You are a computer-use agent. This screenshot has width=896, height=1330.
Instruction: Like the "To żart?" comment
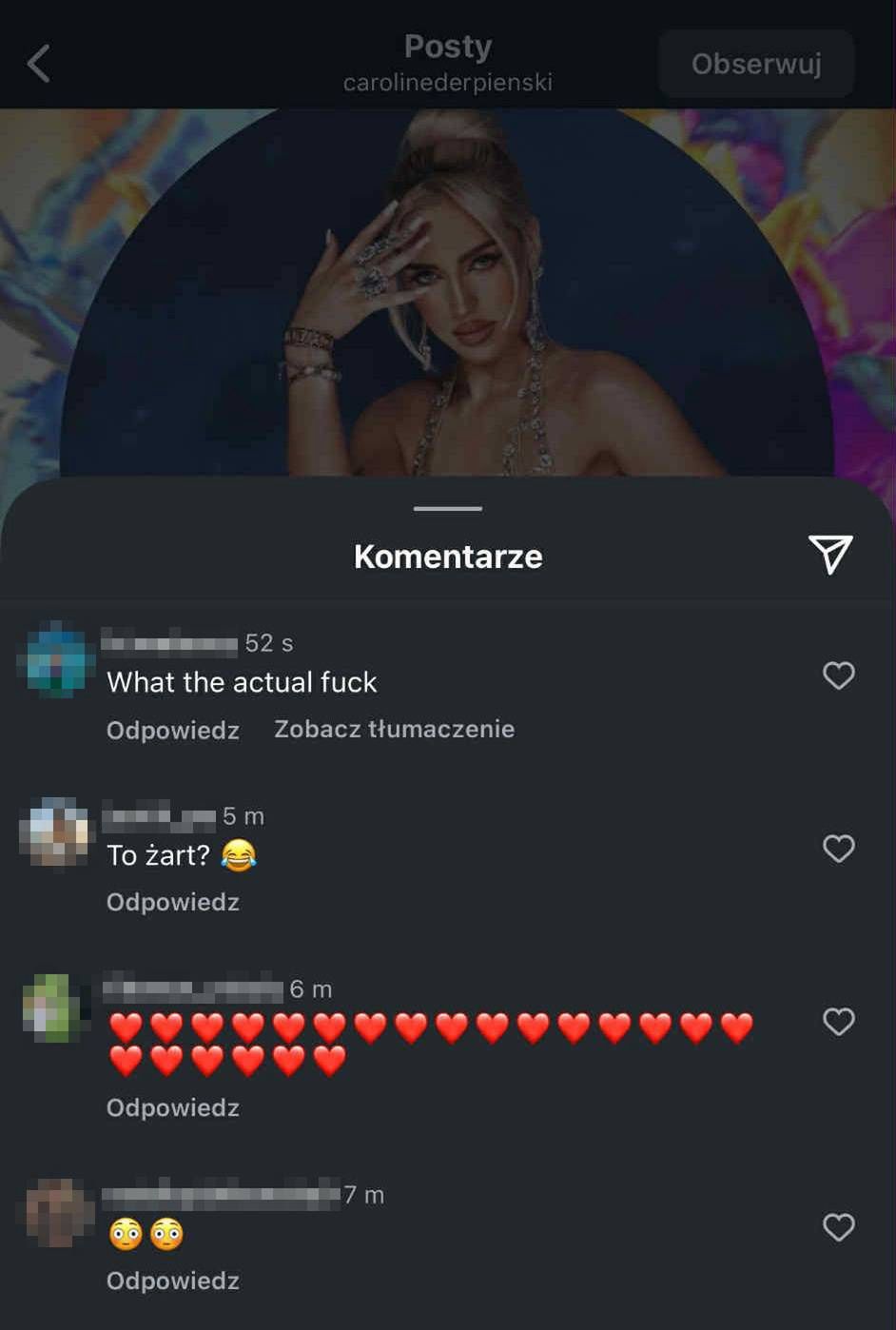[x=838, y=849]
